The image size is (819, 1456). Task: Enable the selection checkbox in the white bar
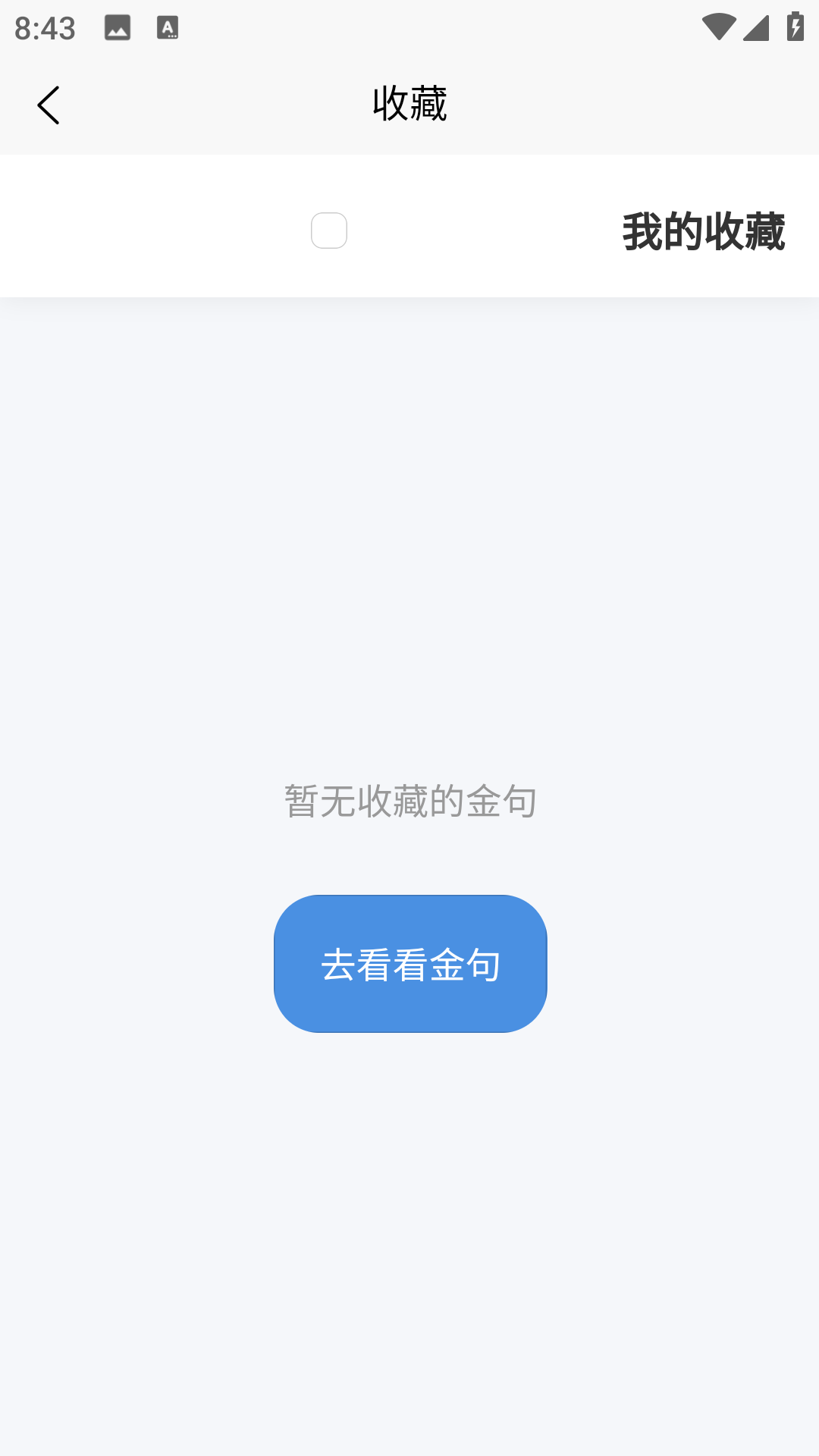click(328, 230)
